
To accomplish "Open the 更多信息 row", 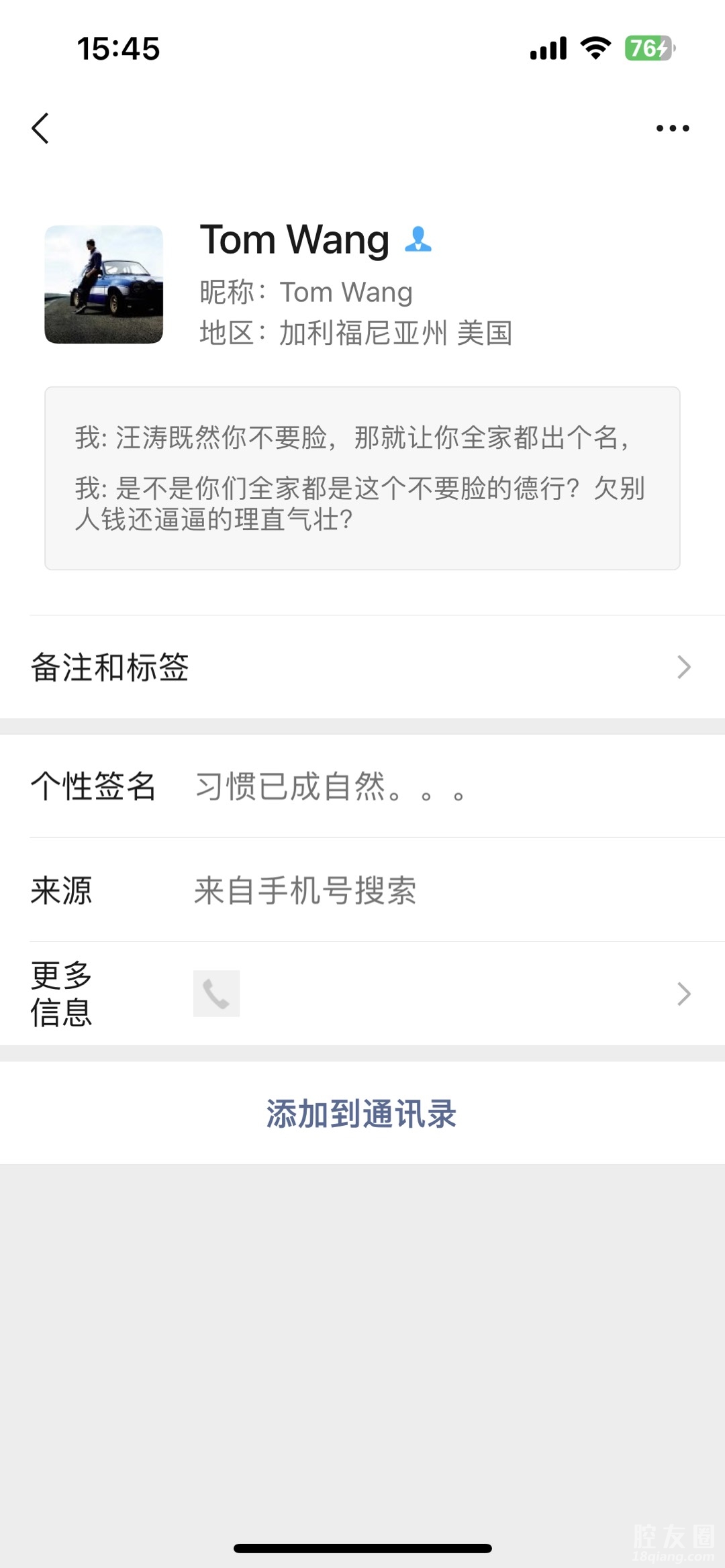I will pyautogui.click(x=362, y=994).
